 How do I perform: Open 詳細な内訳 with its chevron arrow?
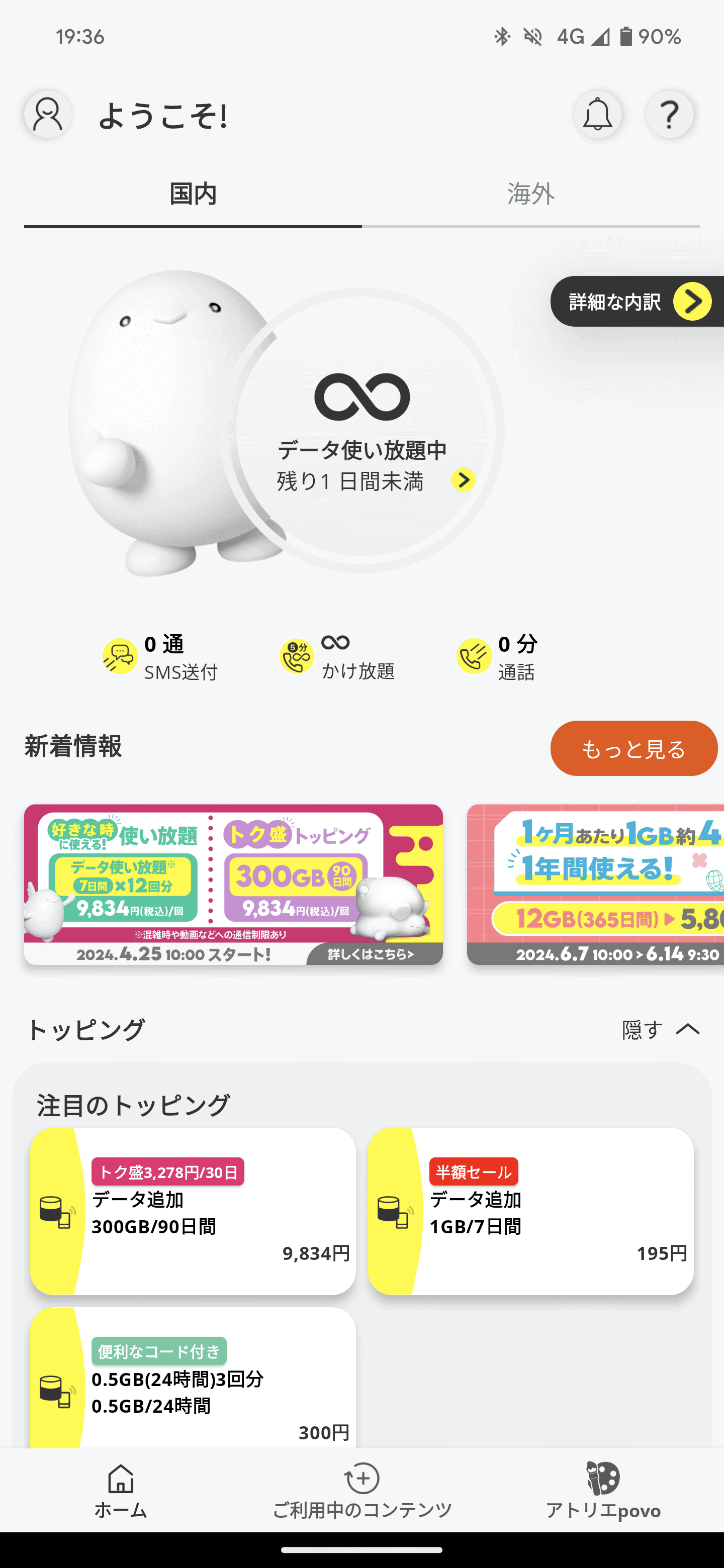coord(693,302)
